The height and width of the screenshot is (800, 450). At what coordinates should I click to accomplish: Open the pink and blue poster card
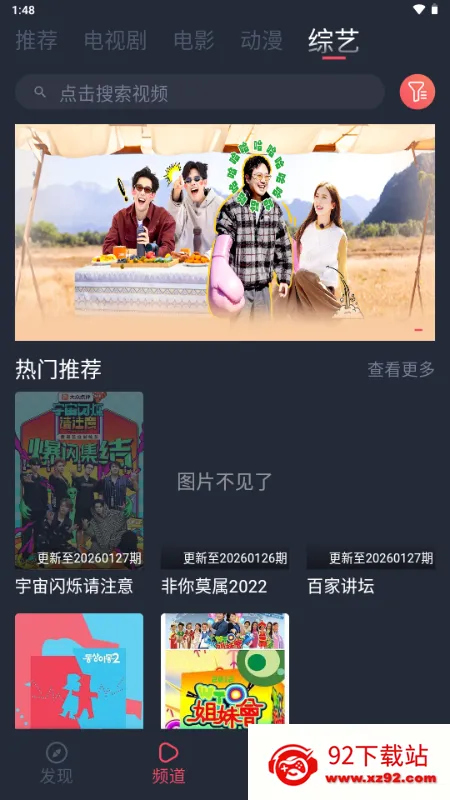coord(79,671)
